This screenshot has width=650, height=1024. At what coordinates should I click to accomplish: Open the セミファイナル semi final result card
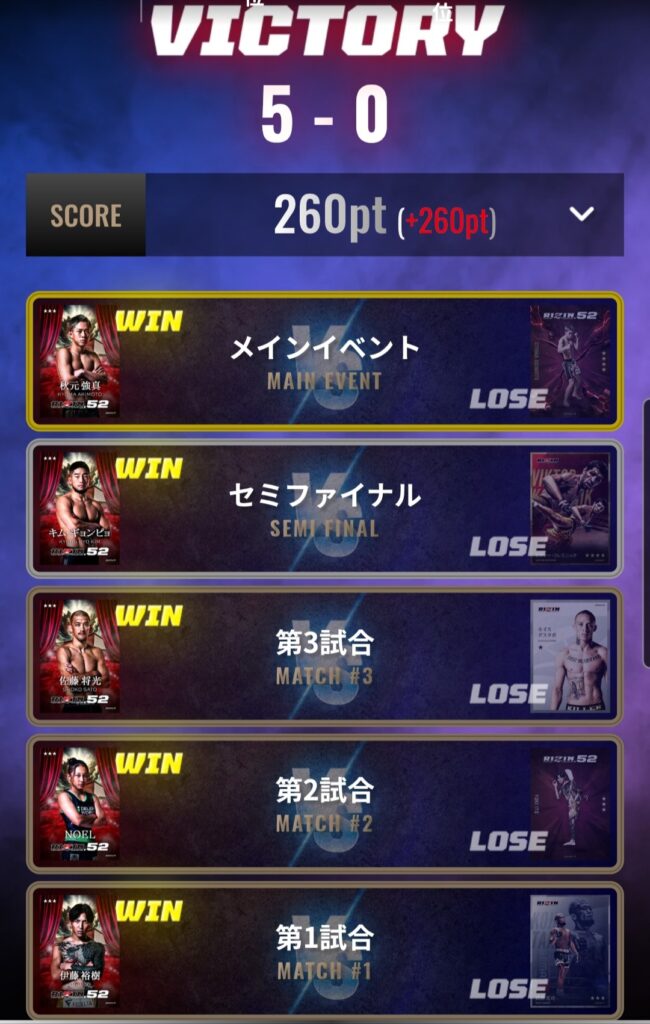point(324,509)
